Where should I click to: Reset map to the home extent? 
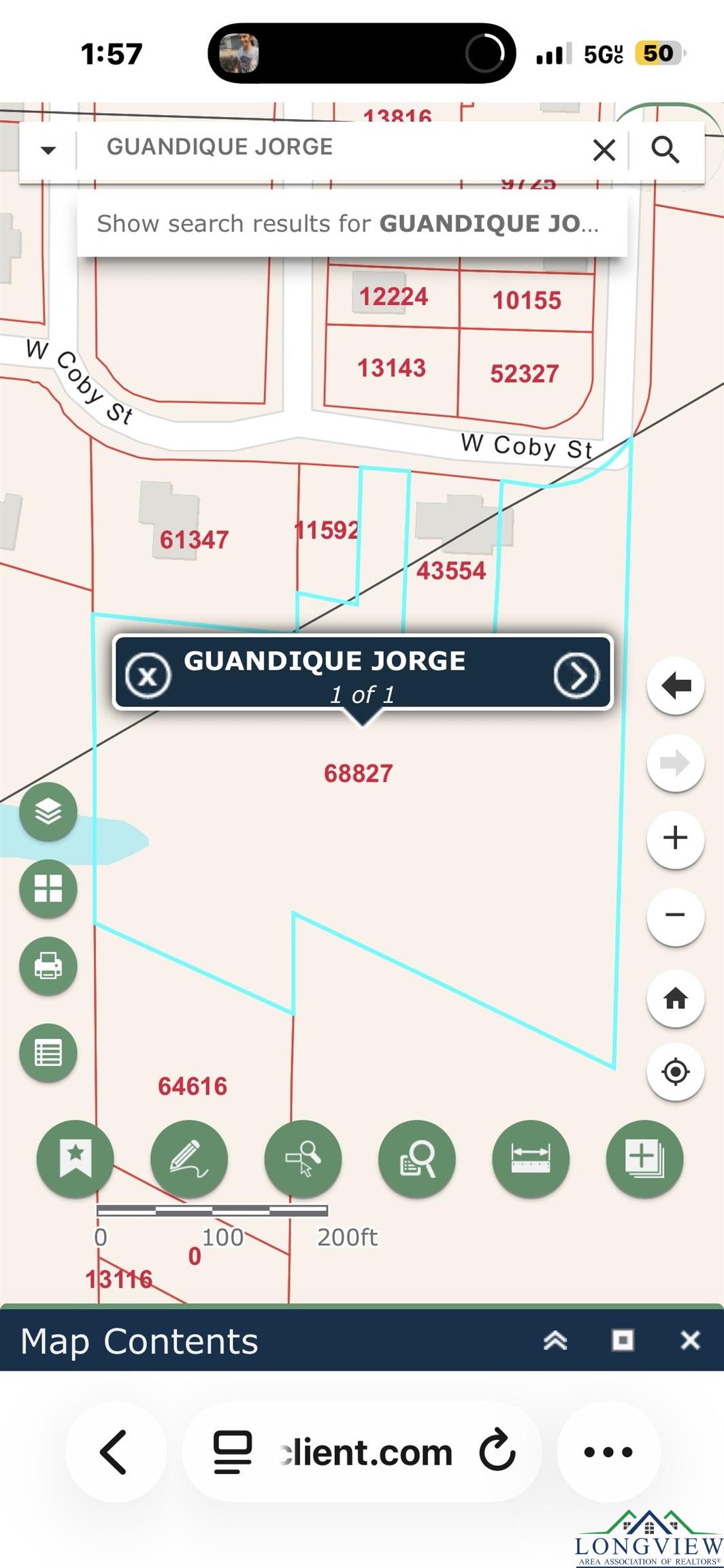click(675, 998)
